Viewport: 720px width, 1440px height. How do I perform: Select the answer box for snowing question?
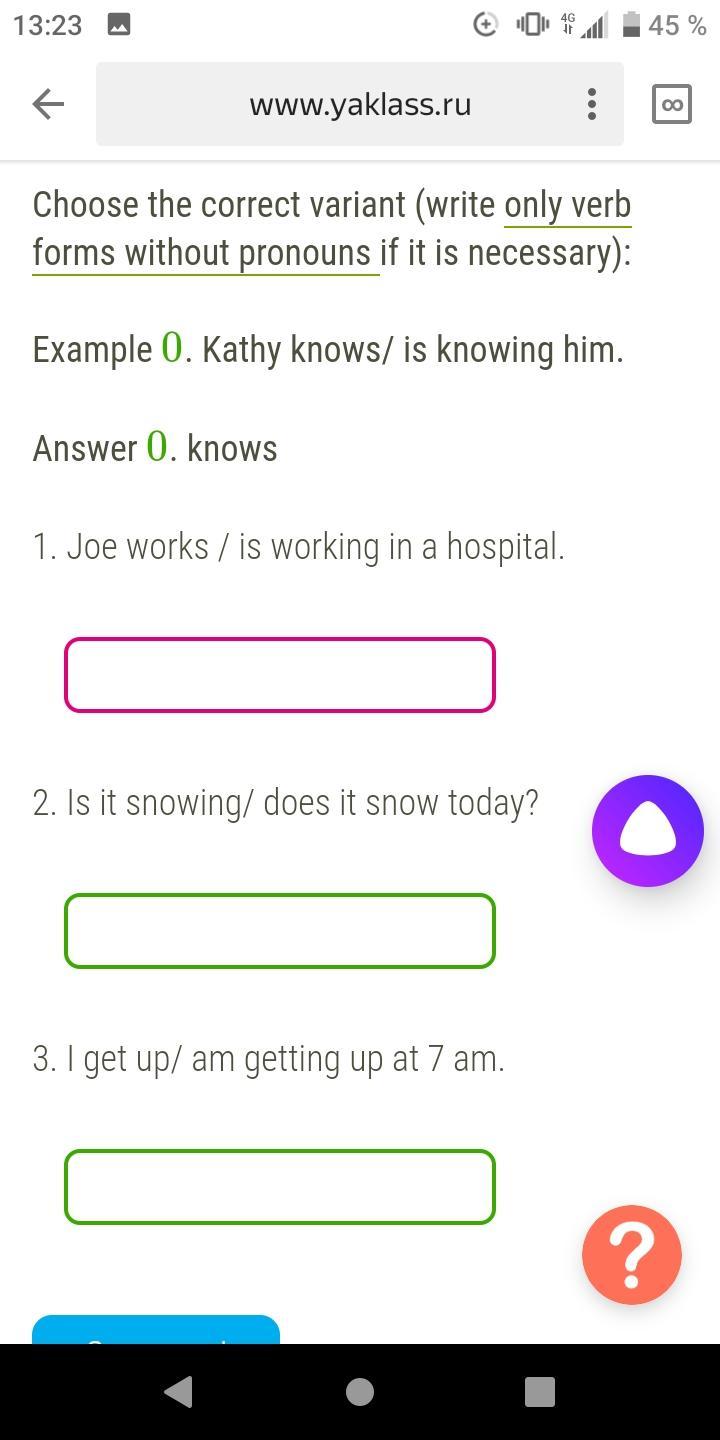pos(280,931)
